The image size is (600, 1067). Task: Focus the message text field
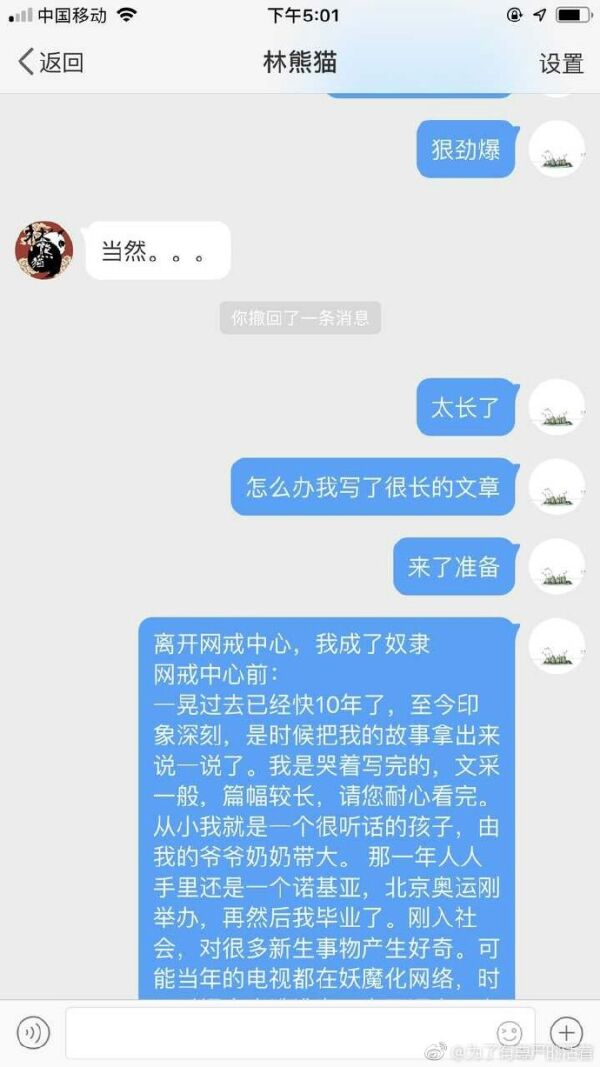pos(280,1032)
